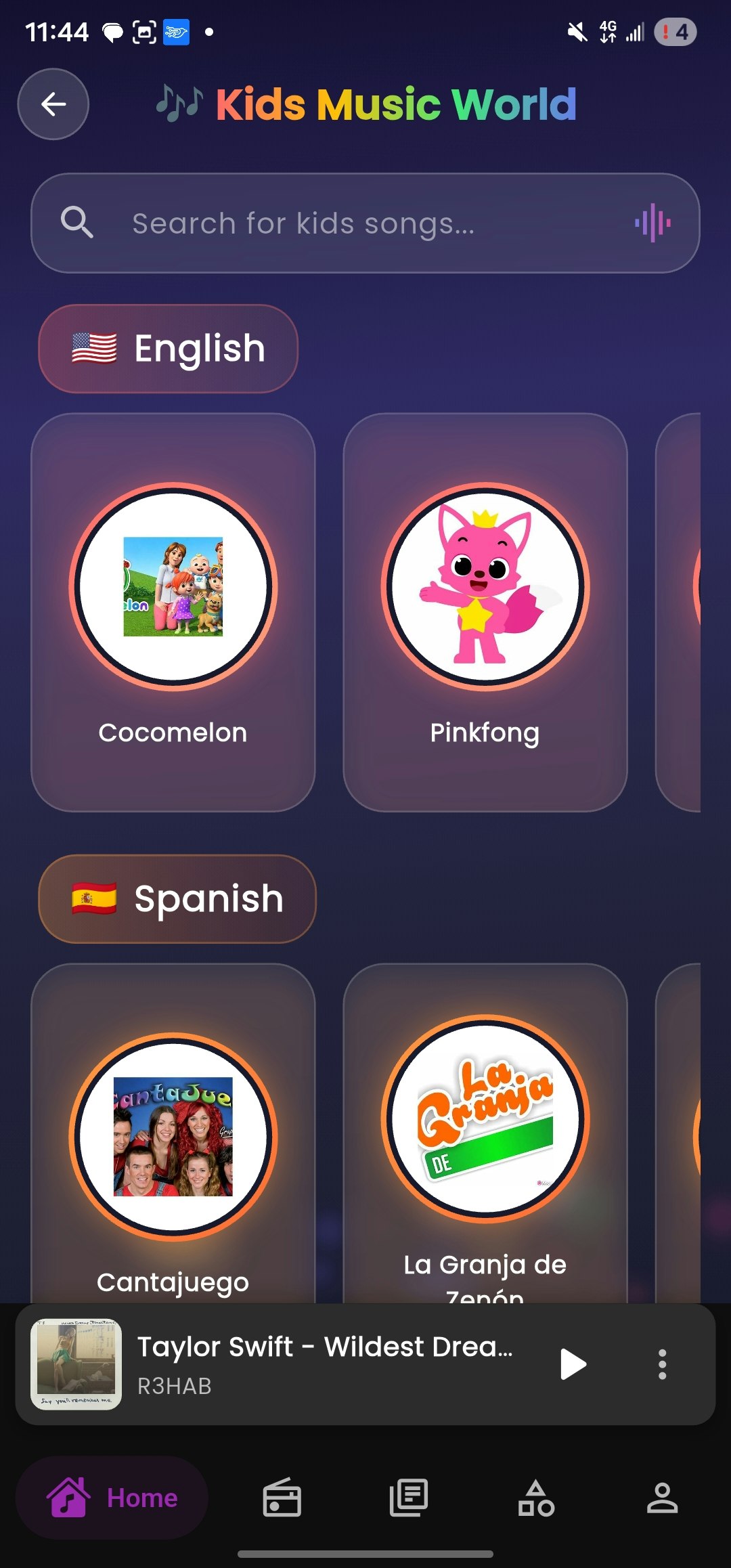Focus the kids songs search field
Screen dimensions: 731x1568
pos(338,223)
